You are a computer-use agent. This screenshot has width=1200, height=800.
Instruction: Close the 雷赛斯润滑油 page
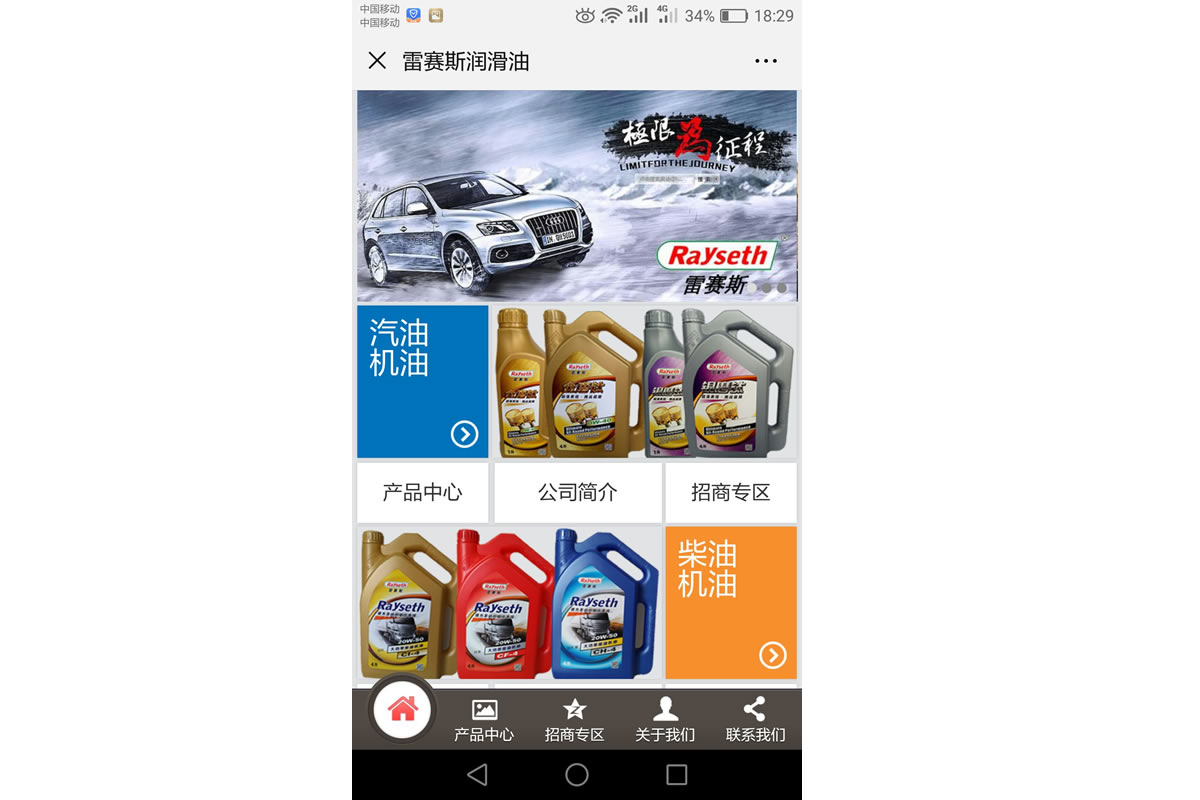coord(377,61)
